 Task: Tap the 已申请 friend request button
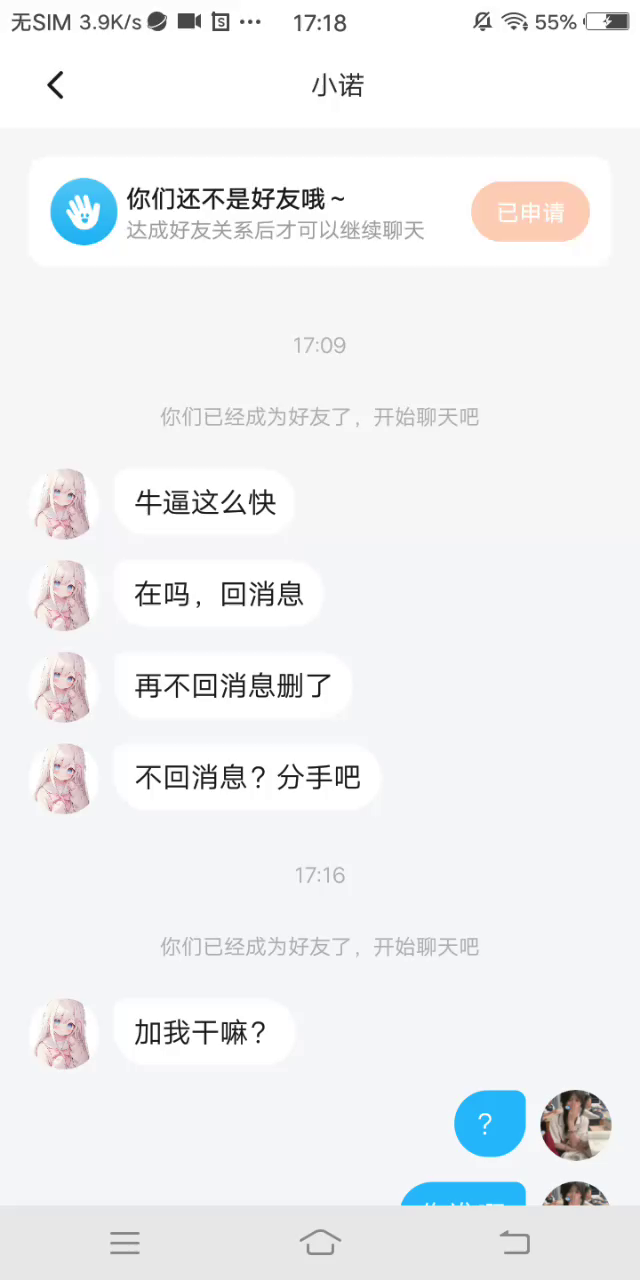[530, 212]
